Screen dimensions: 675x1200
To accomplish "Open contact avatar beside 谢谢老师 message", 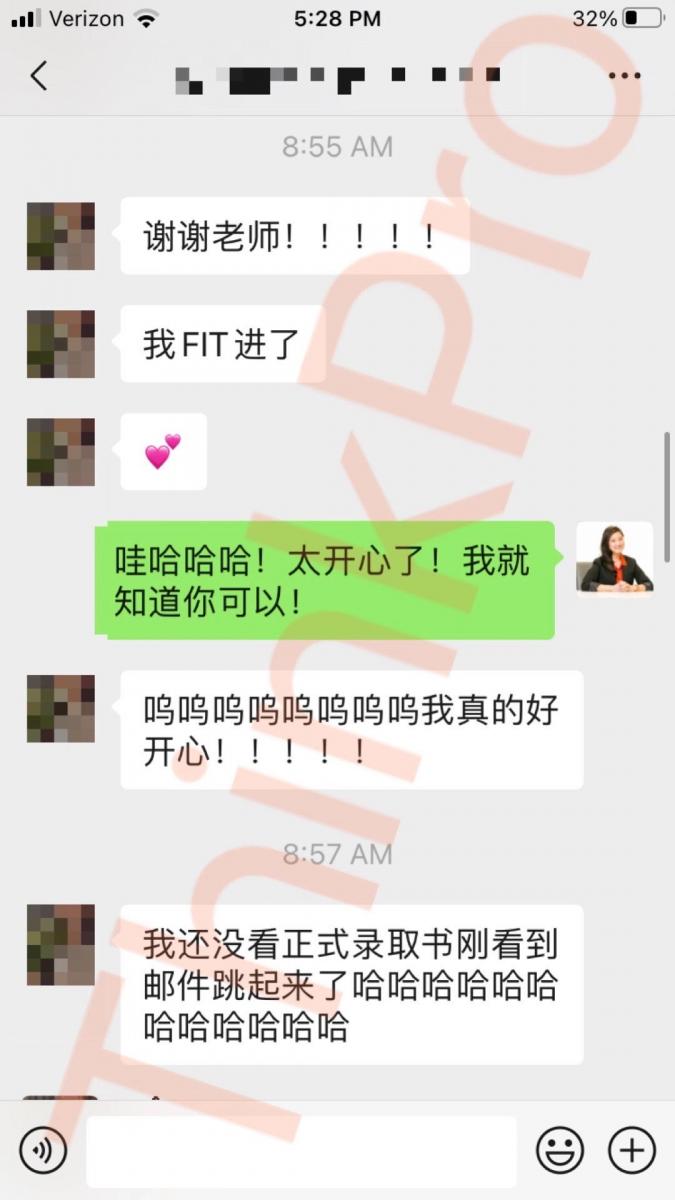I will point(61,236).
